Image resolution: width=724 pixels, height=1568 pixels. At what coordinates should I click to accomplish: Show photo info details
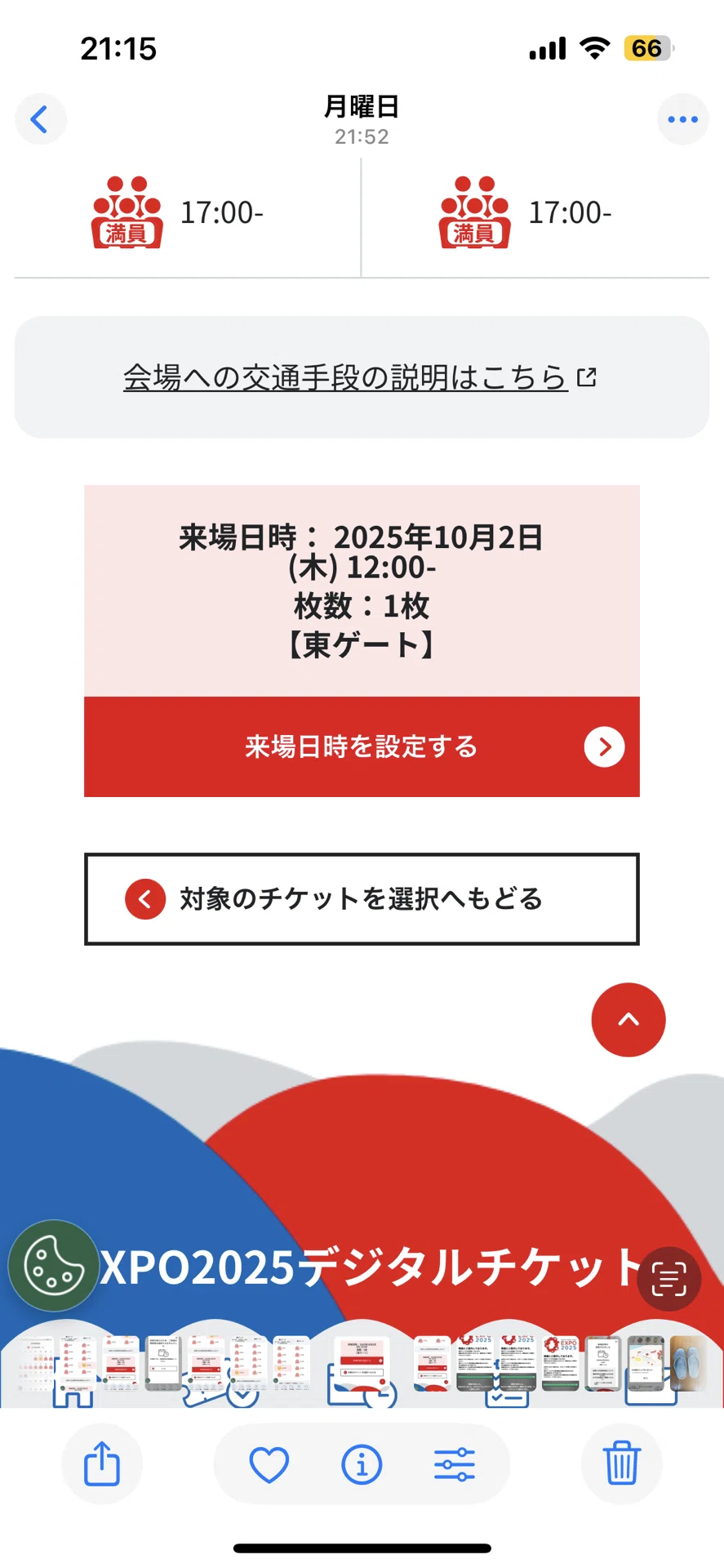pyautogui.click(x=362, y=1463)
